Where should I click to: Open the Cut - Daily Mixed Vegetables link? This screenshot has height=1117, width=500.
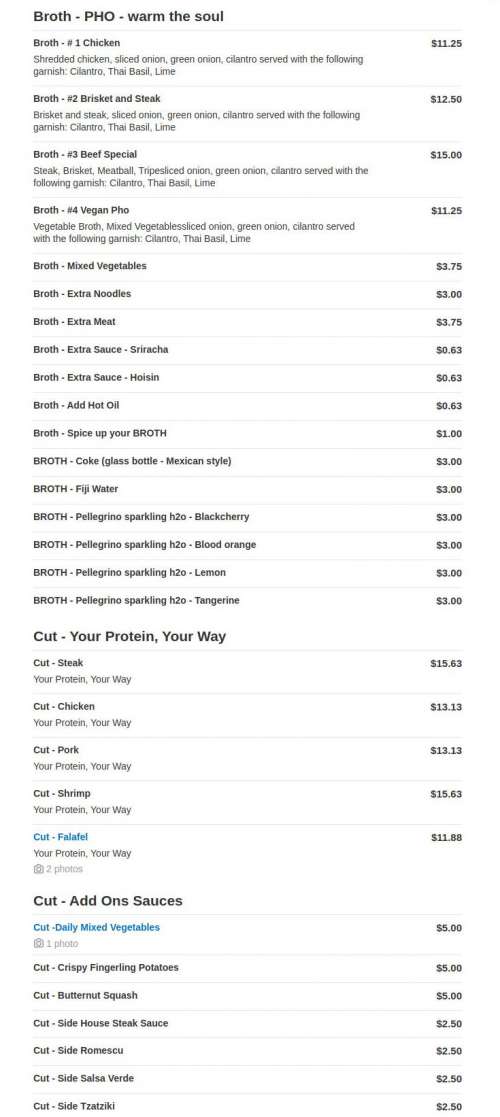[96, 928]
